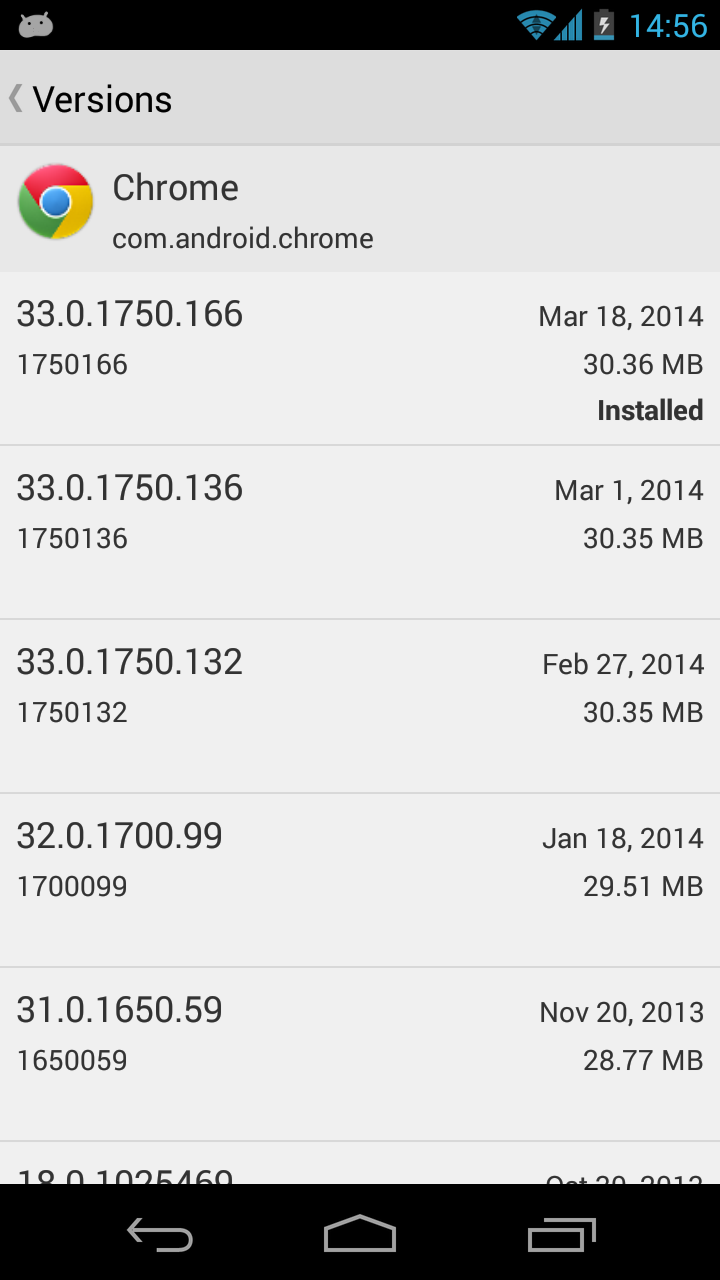Select Chrome version 33.0.1750.136
Screen dimensions: 720x1280
pyautogui.click(x=360, y=532)
